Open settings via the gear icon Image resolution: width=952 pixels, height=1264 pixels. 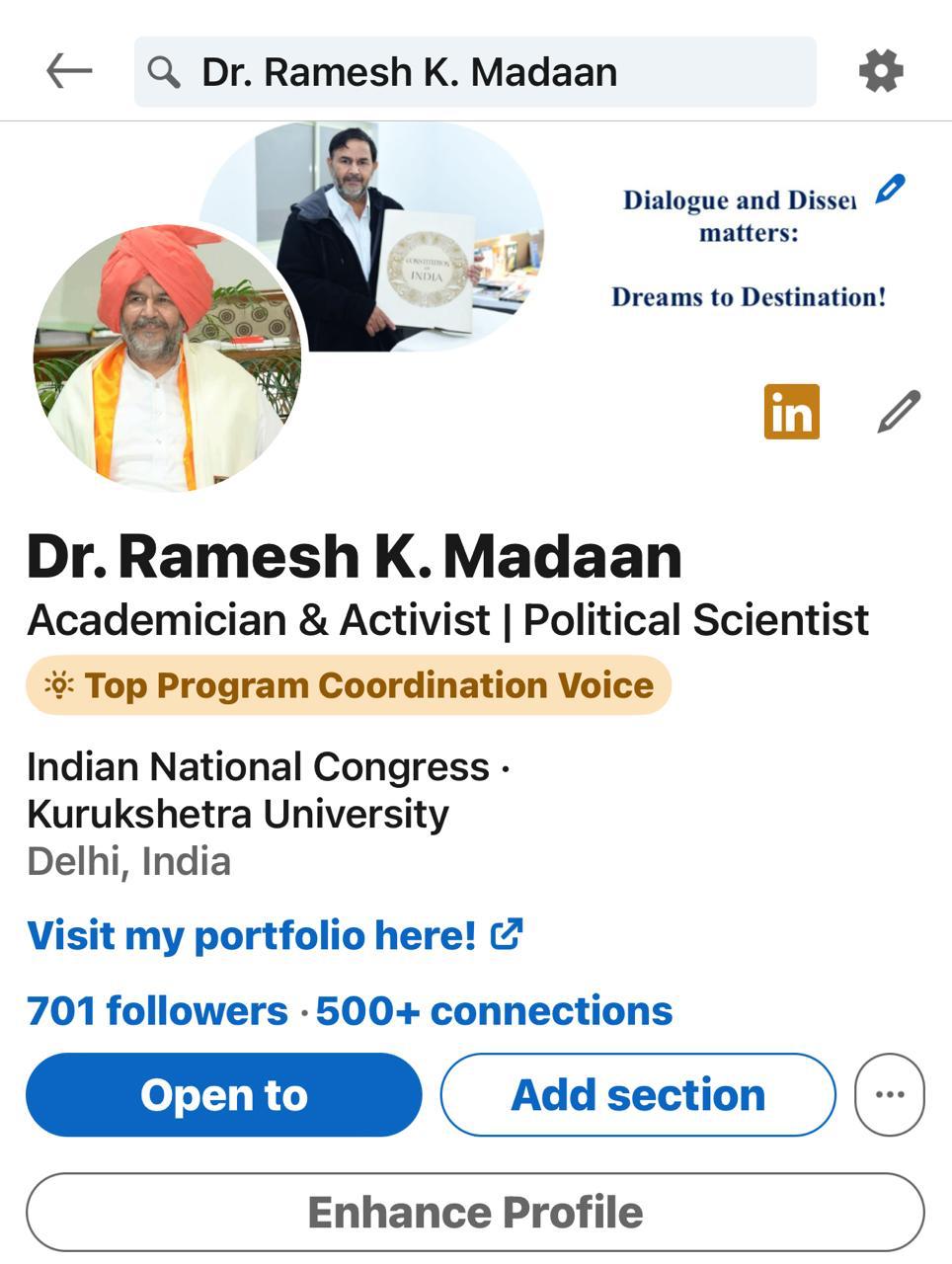click(x=880, y=72)
